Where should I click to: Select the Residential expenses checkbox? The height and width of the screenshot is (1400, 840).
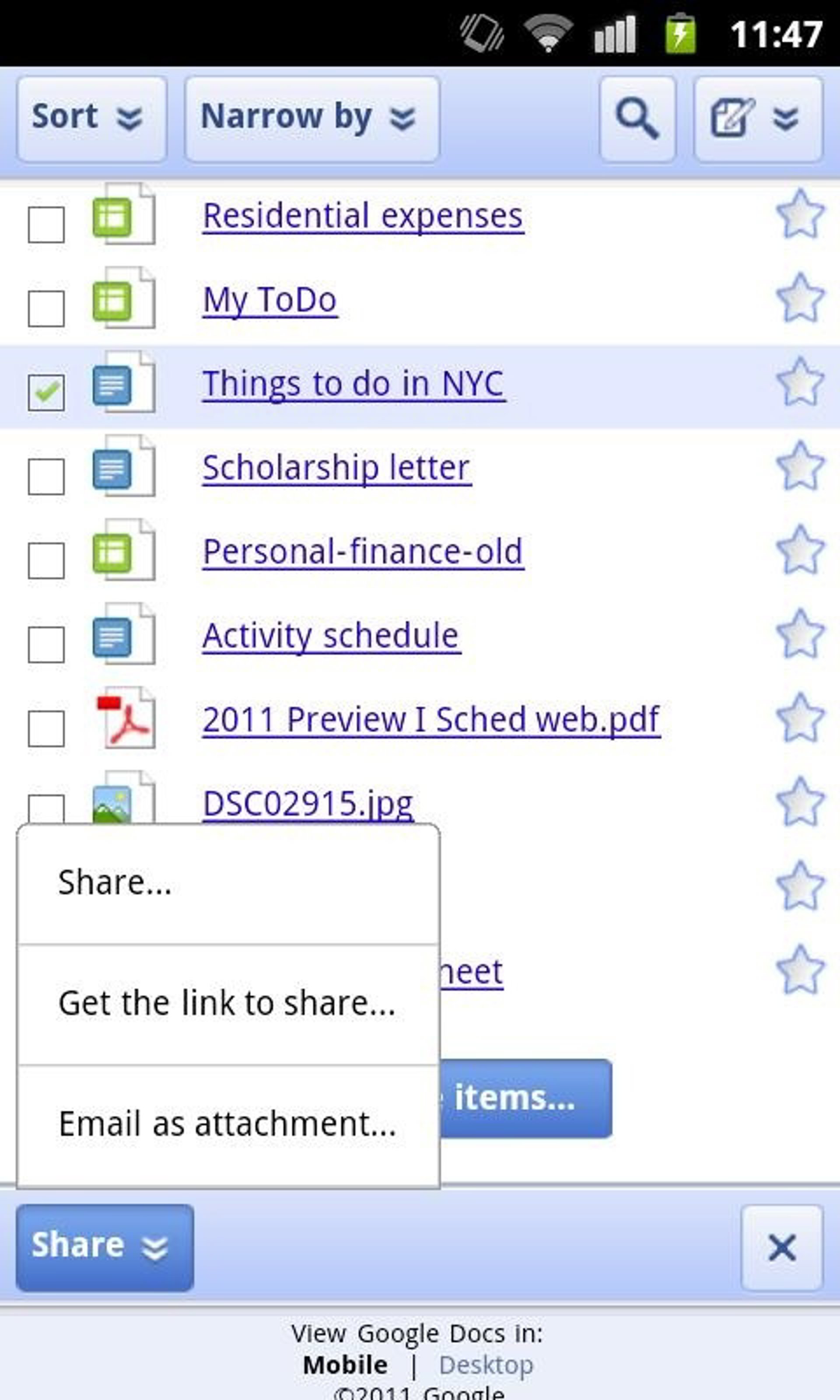coord(46,224)
